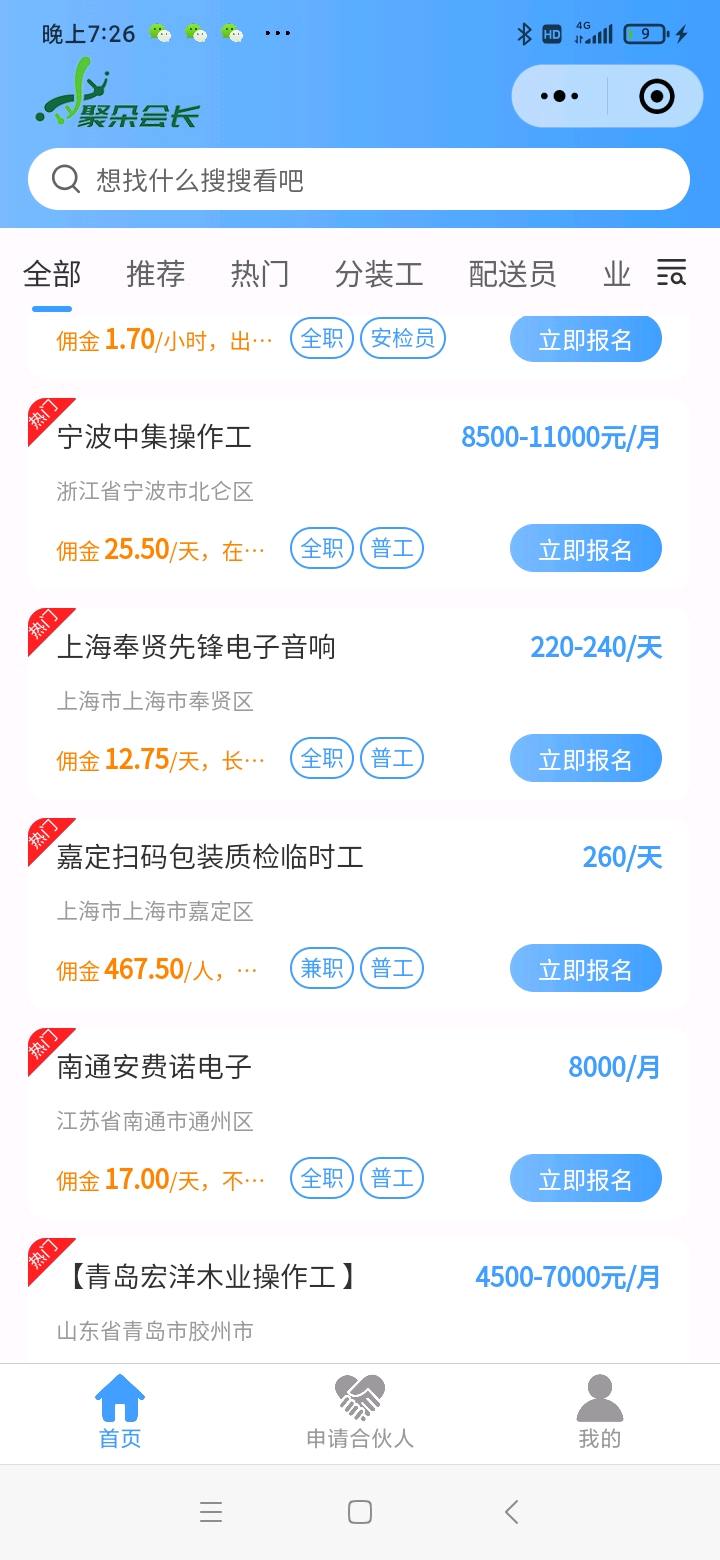Open the mini program overflow menu
Screen dimensions: 720x1560
(x=559, y=96)
